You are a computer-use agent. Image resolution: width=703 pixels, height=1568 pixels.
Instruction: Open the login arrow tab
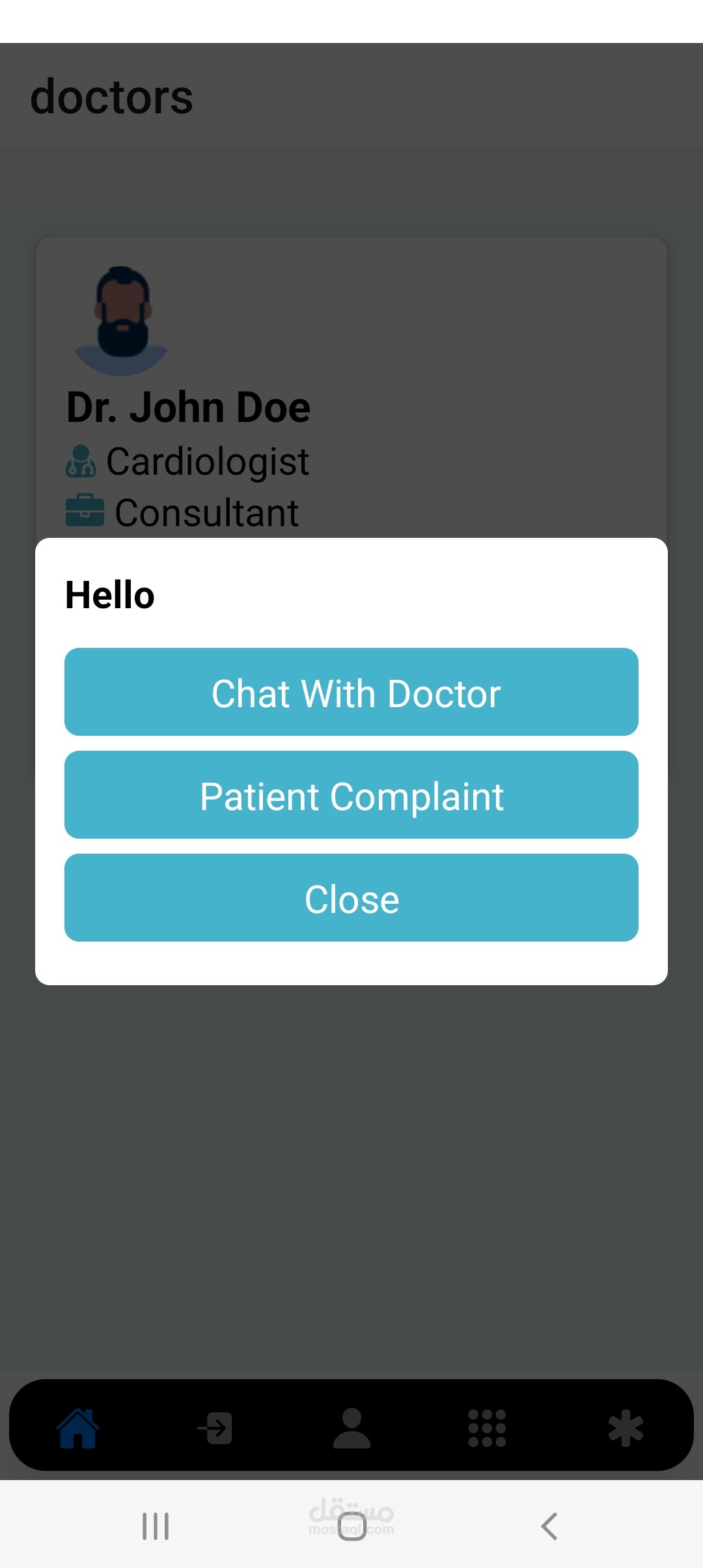(x=215, y=1428)
